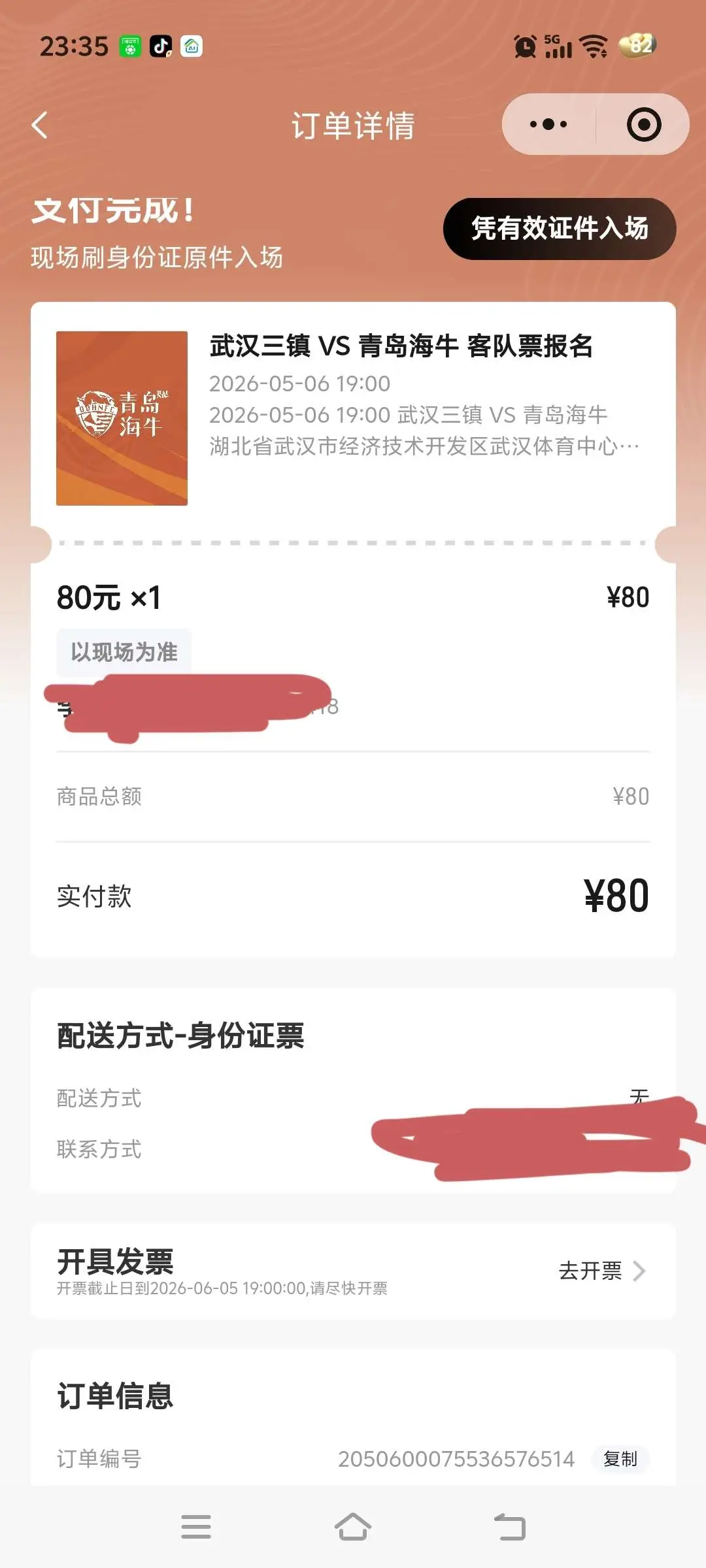Image resolution: width=706 pixels, height=1568 pixels.
Task: Tap the system back button
Action: tap(510, 1527)
